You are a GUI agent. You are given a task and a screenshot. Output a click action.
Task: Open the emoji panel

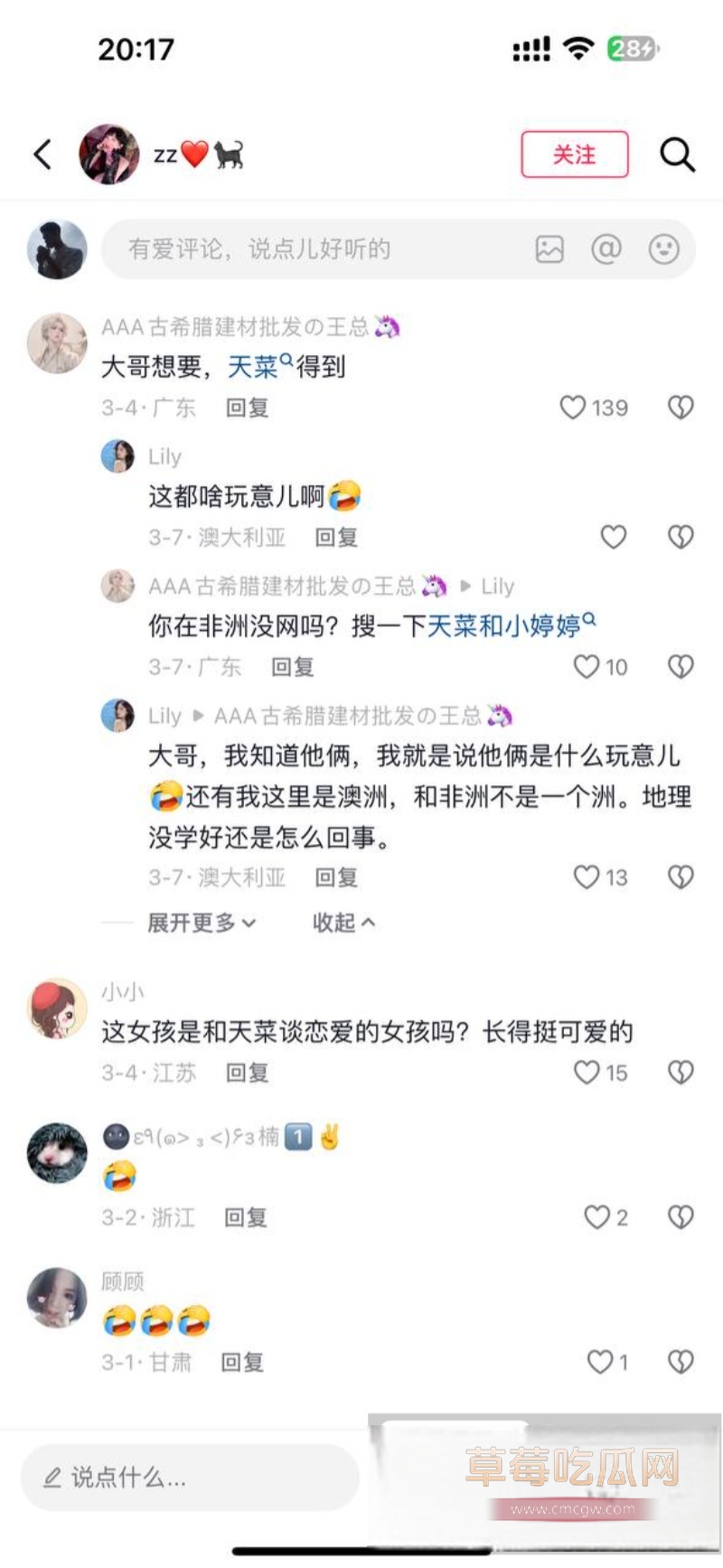click(x=664, y=249)
